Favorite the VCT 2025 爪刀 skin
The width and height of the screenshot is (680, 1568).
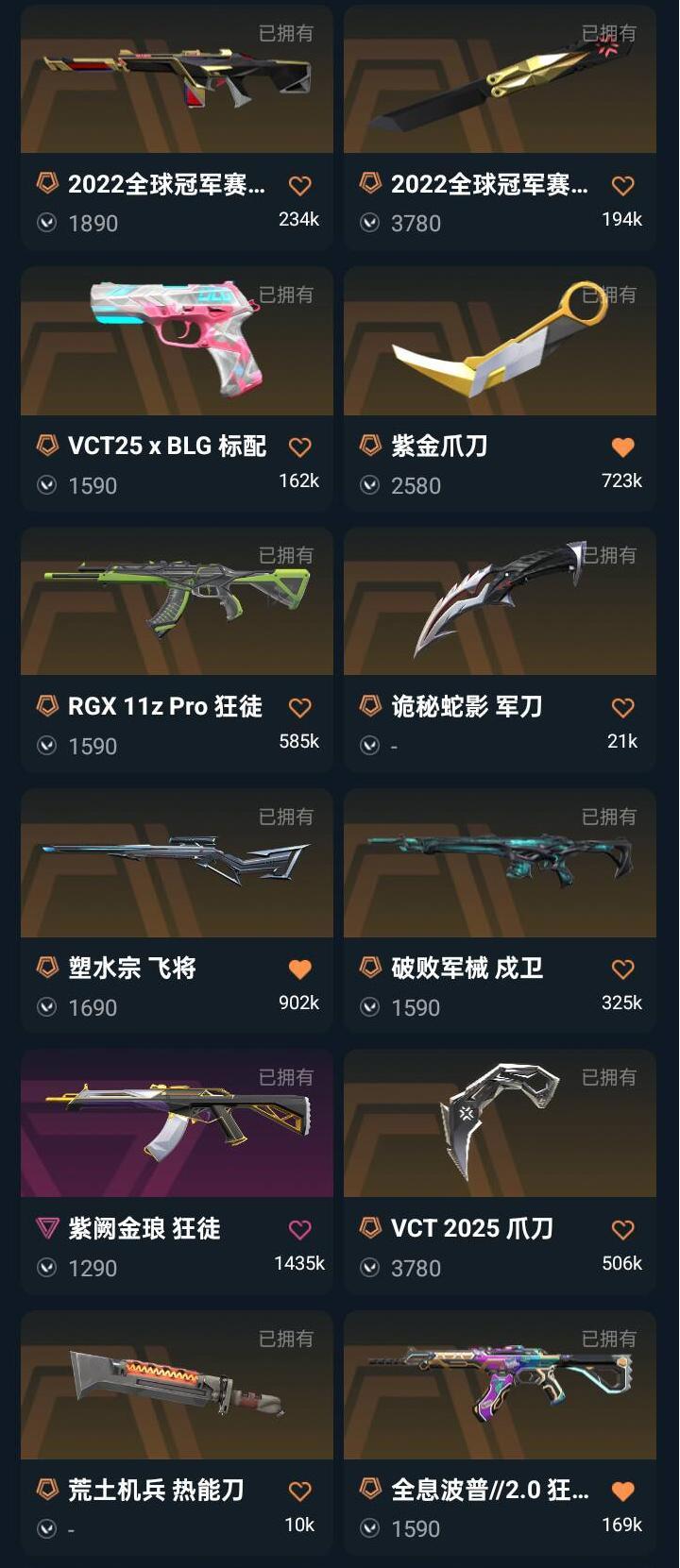point(622,1229)
